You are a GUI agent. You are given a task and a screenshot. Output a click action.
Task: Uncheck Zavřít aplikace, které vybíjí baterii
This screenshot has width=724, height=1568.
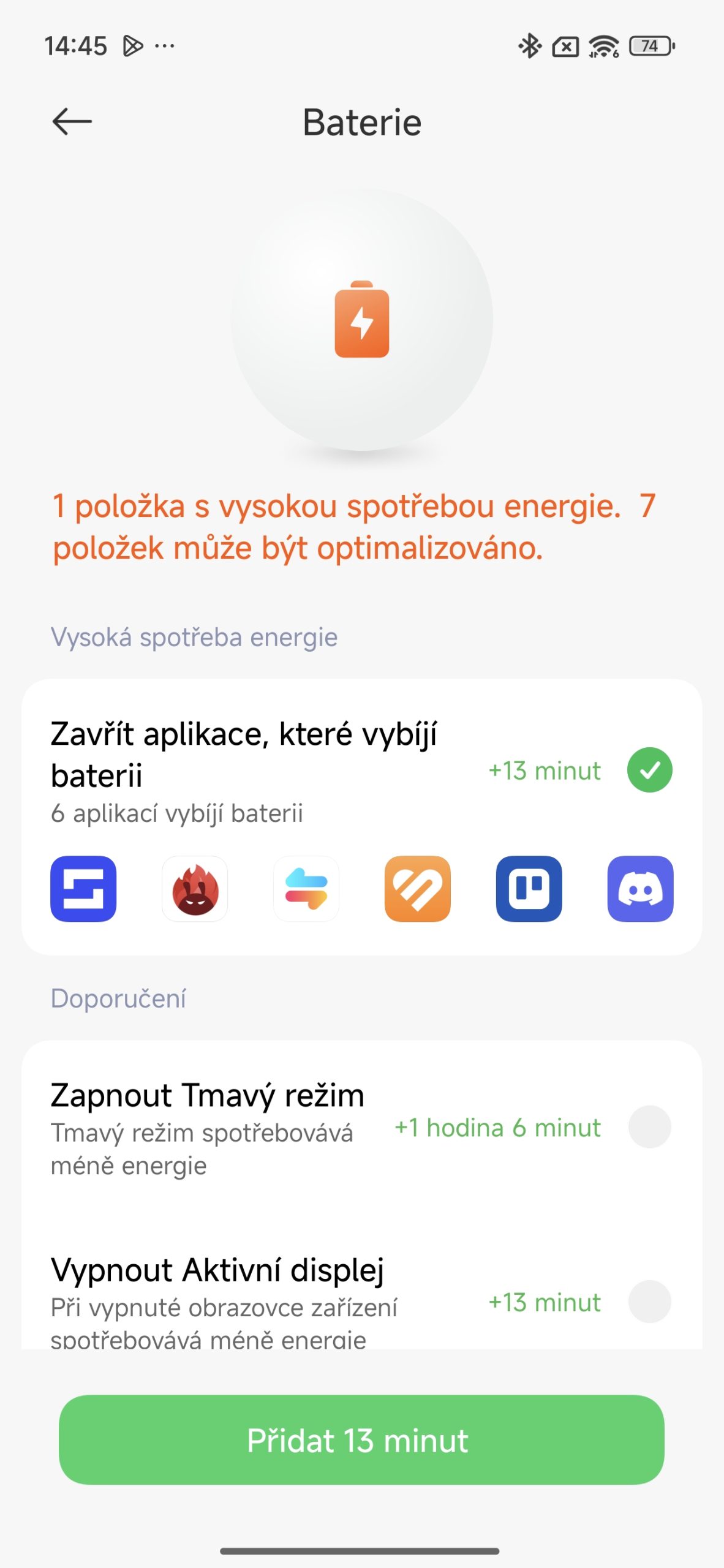click(649, 770)
